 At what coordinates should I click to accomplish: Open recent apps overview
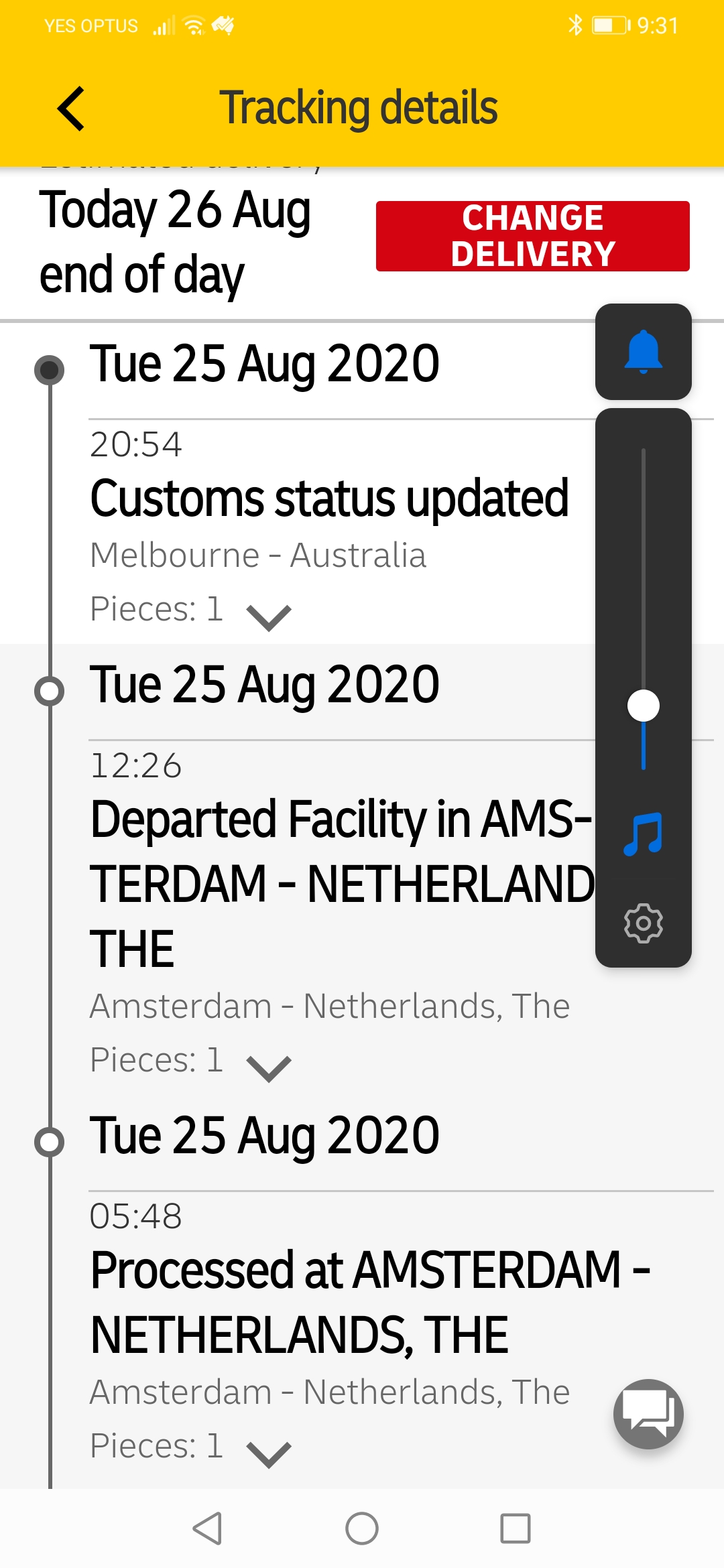(x=516, y=1528)
